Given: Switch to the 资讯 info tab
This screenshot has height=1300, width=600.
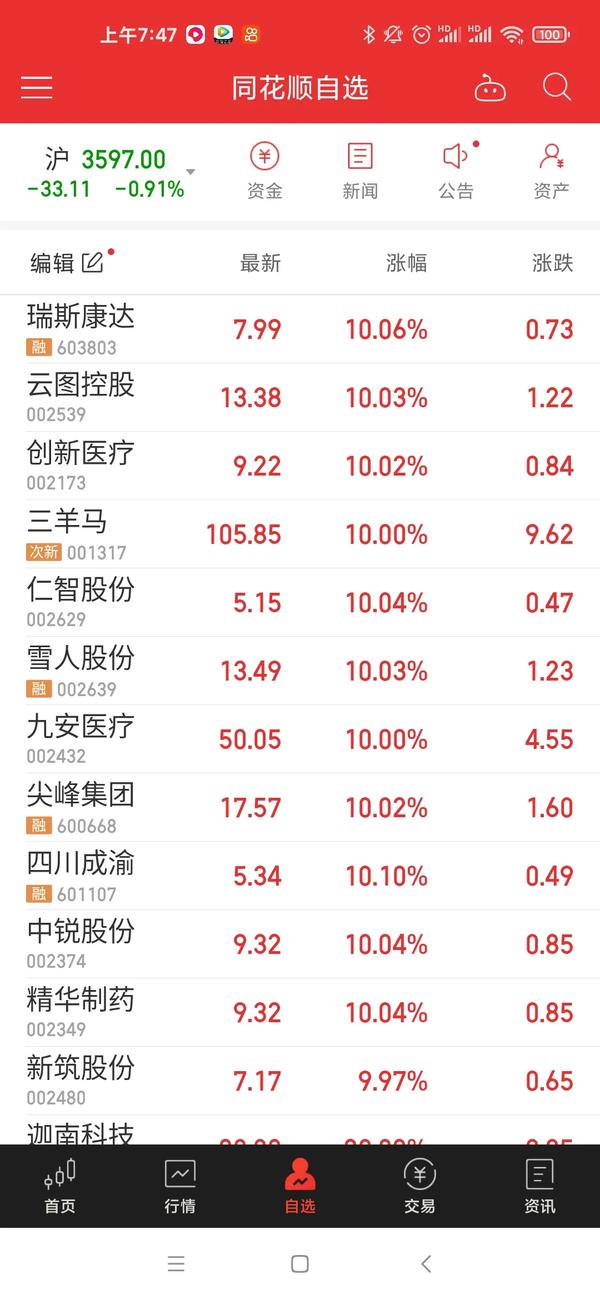Looking at the screenshot, I should tap(540, 1186).
